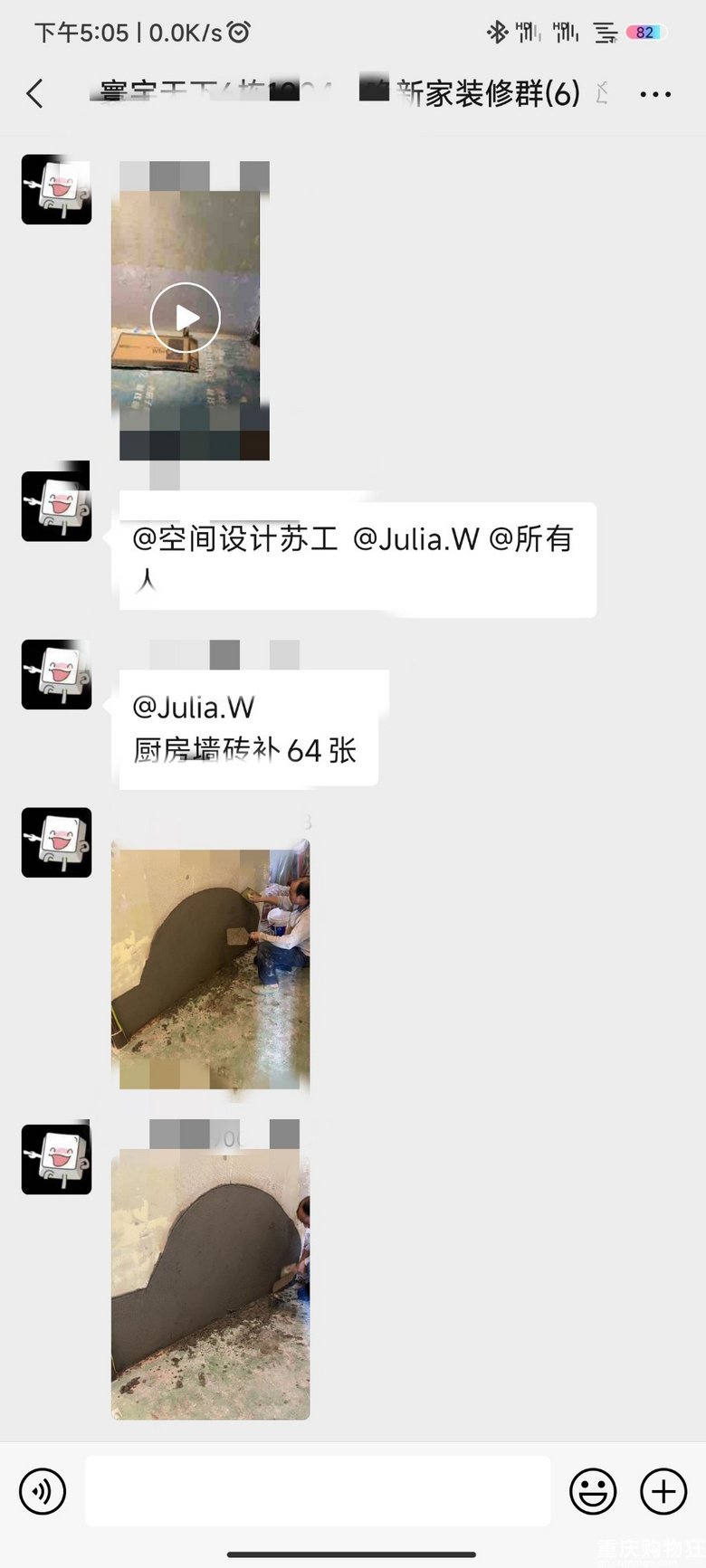Open the plus attachment menu
The image size is (706, 1568).
(x=663, y=1492)
